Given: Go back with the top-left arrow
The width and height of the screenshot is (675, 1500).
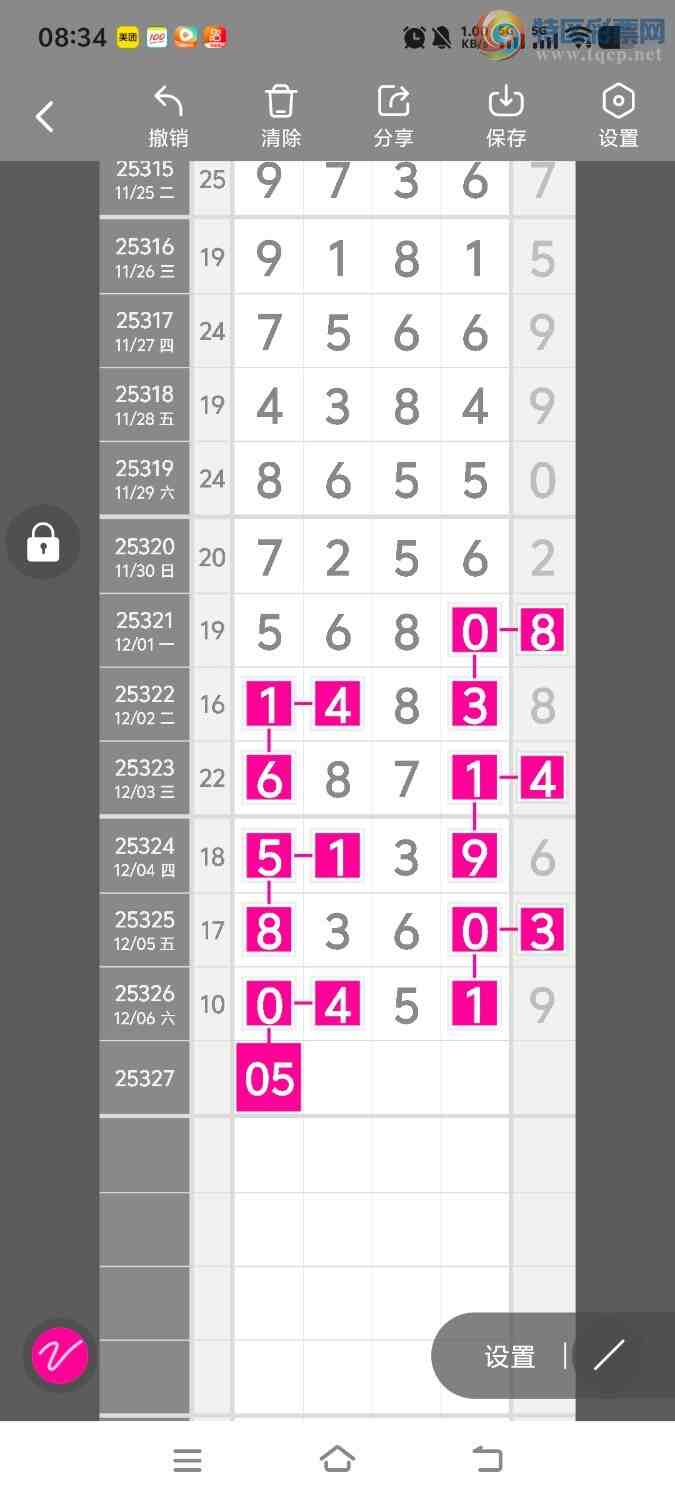Looking at the screenshot, I should (x=45, y=117).
